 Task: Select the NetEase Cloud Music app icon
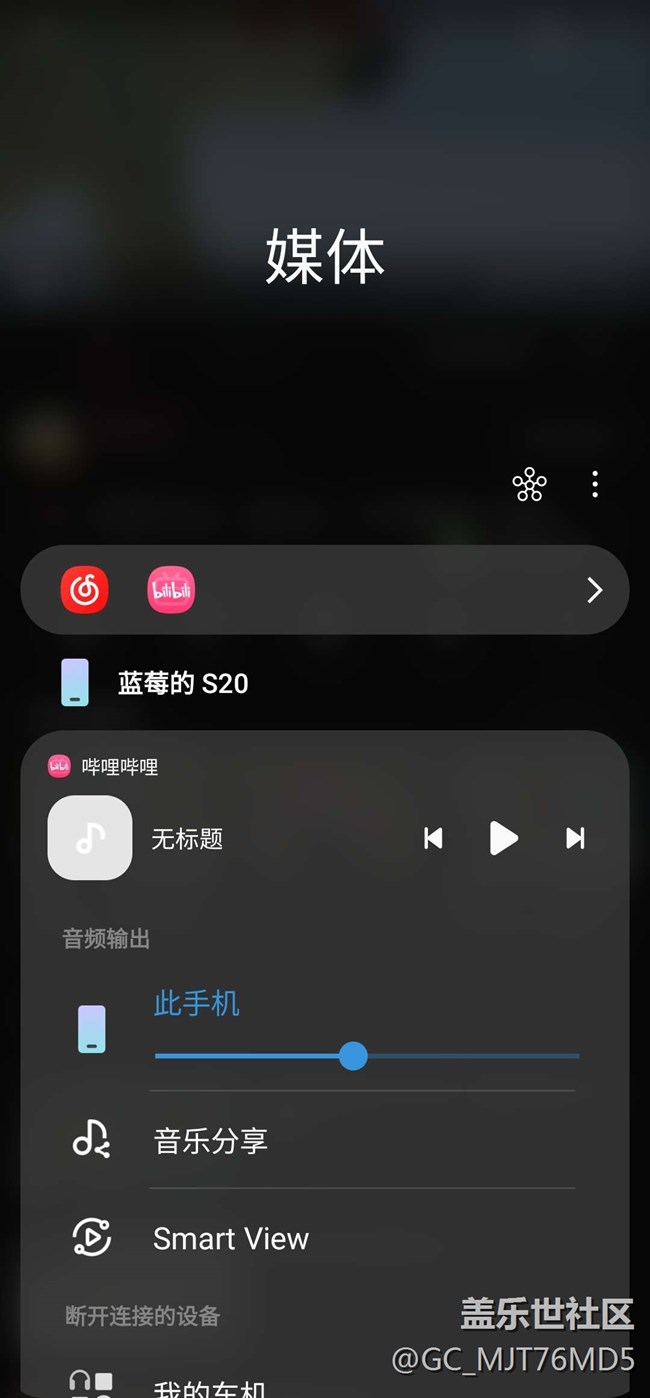pyautogui.click(x=85, y=590)
